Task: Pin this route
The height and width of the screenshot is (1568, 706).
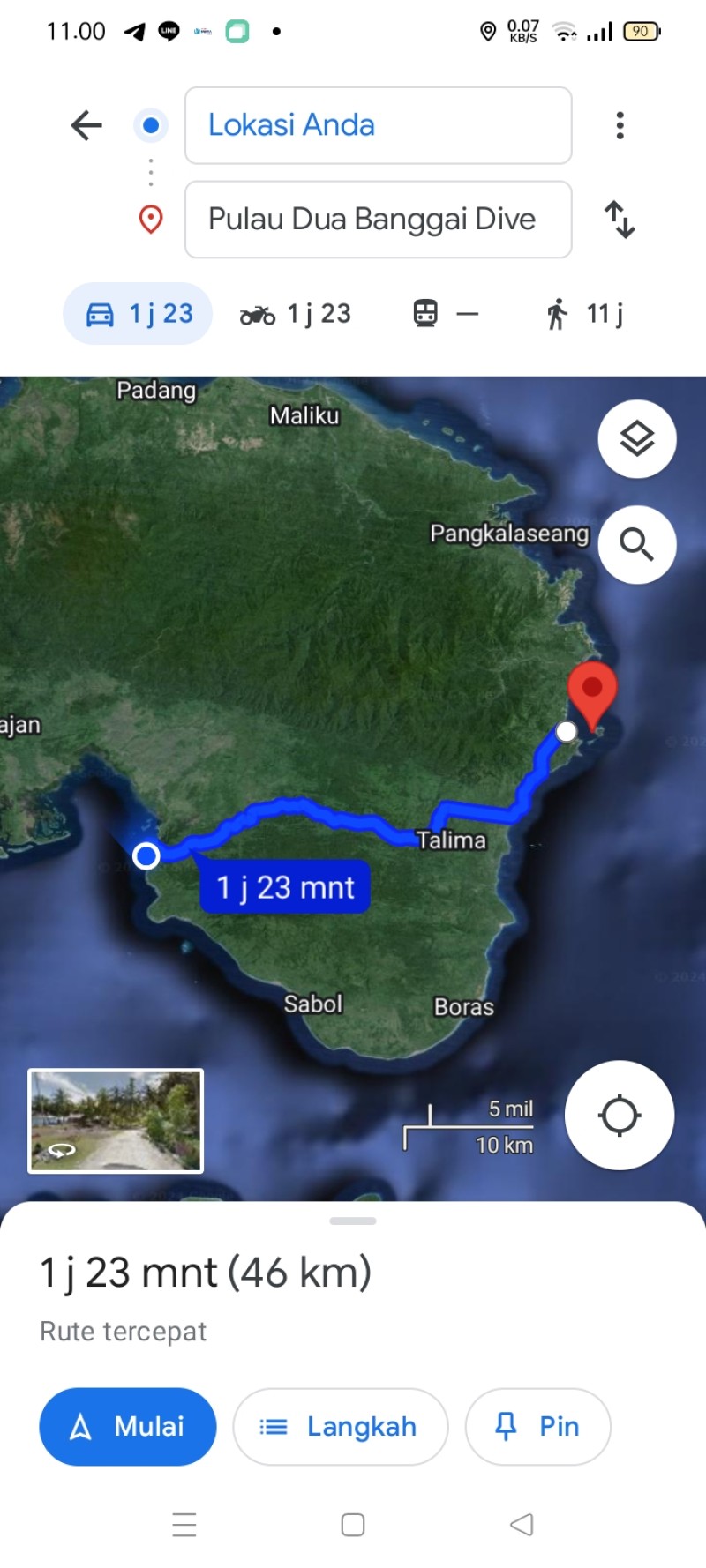Action: [537, 1427]
